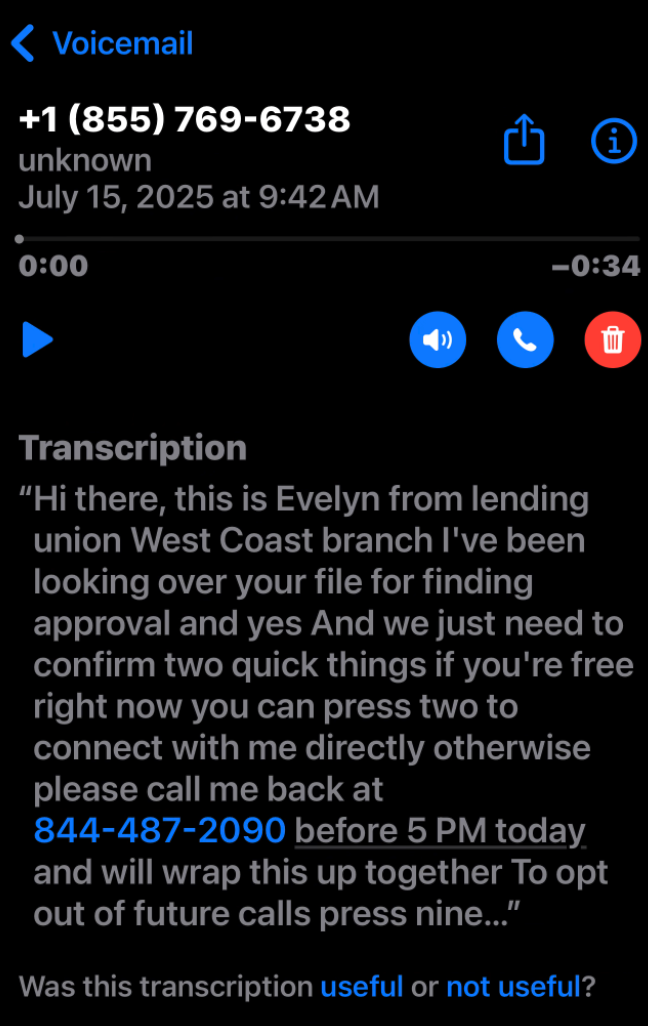
Task: Tap the 844-487-2090 phone number link
Action: point(160,830)
